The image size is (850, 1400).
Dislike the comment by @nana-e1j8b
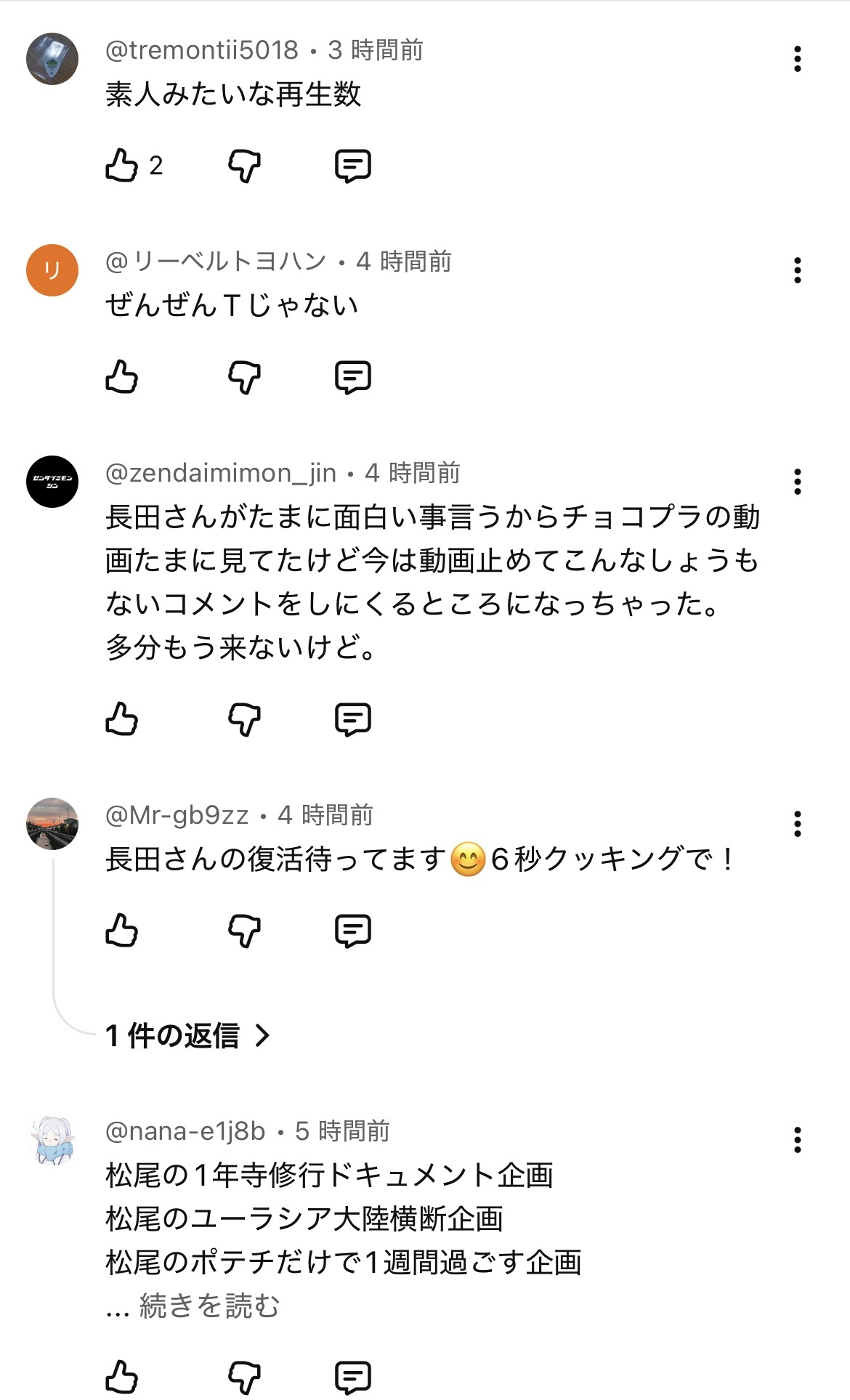[x=244, y=1377]
